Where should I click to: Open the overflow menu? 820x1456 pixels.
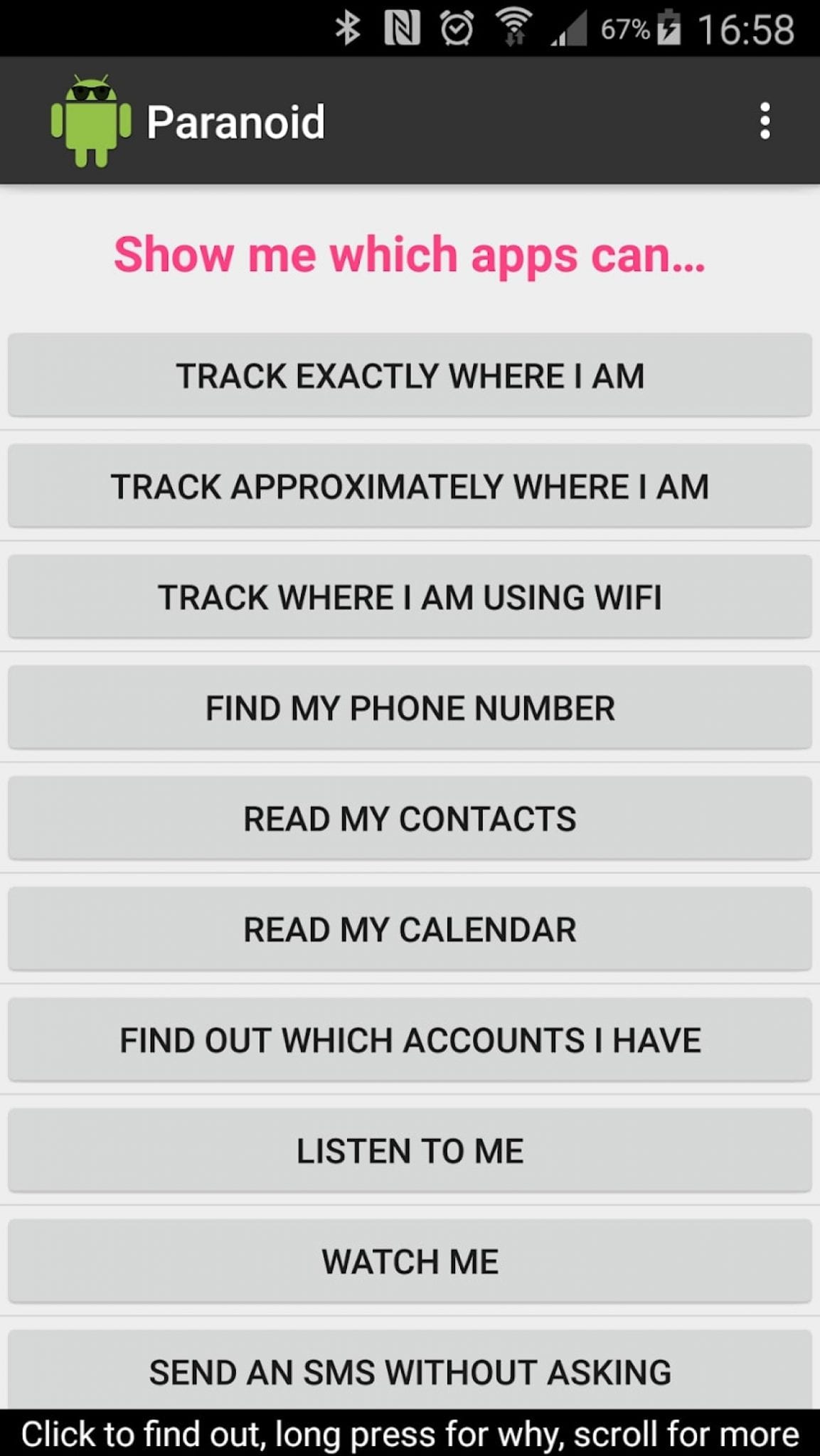pos(765,121)
